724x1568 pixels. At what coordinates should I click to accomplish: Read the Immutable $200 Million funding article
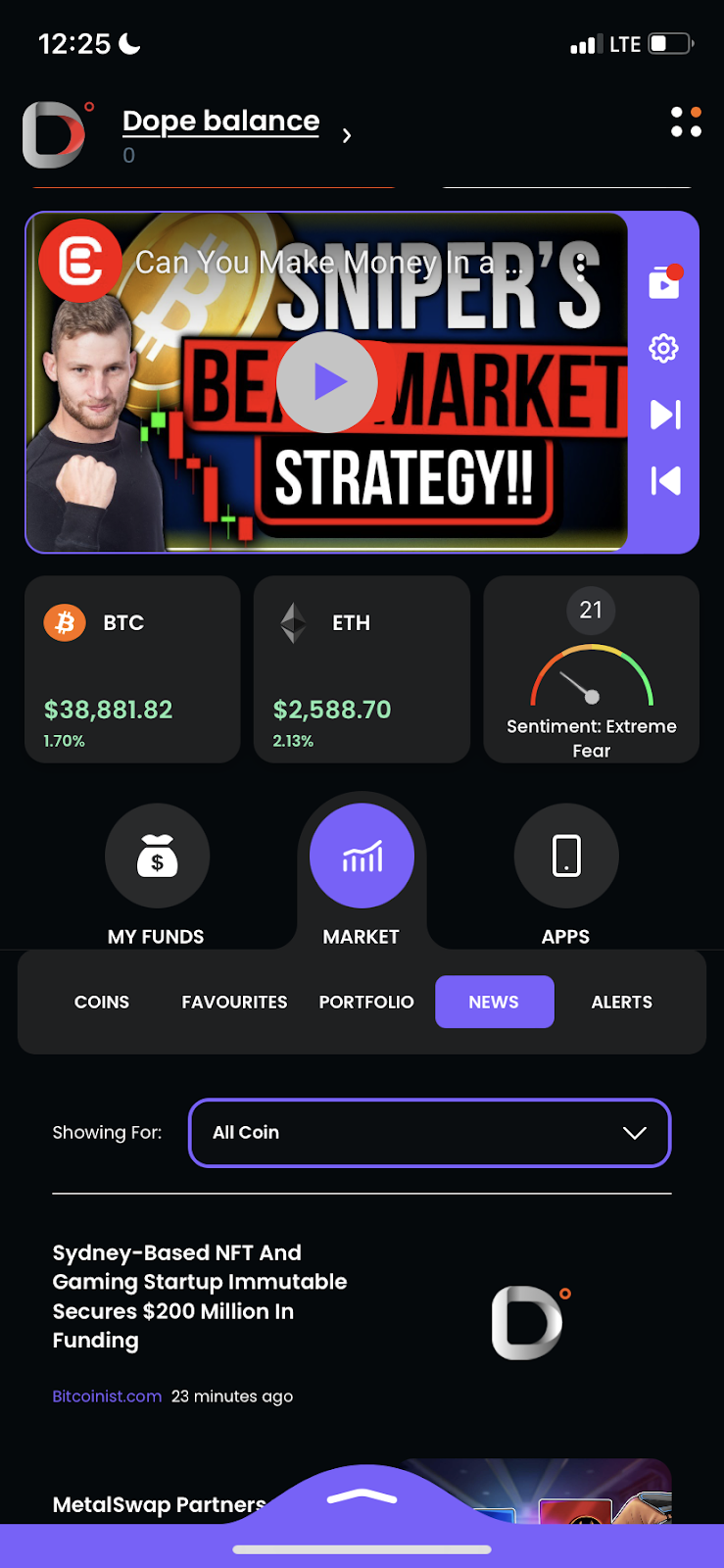click(x=200, y=1296)
